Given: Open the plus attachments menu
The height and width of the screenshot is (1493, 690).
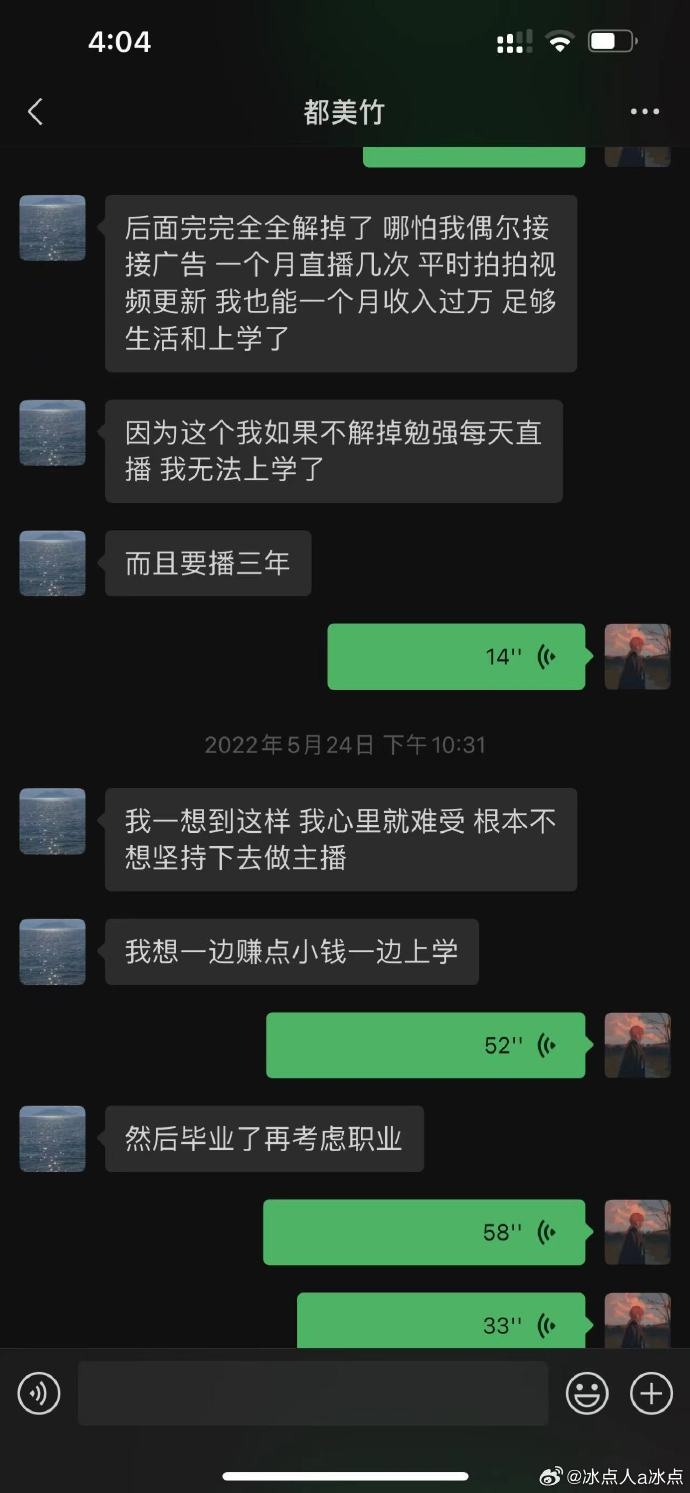Looking at the screenshot, I should [x=651, y=1393].
